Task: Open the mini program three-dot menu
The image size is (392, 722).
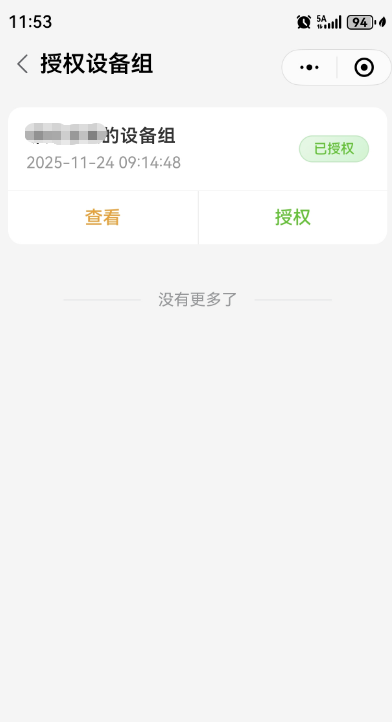Action: 309,68
